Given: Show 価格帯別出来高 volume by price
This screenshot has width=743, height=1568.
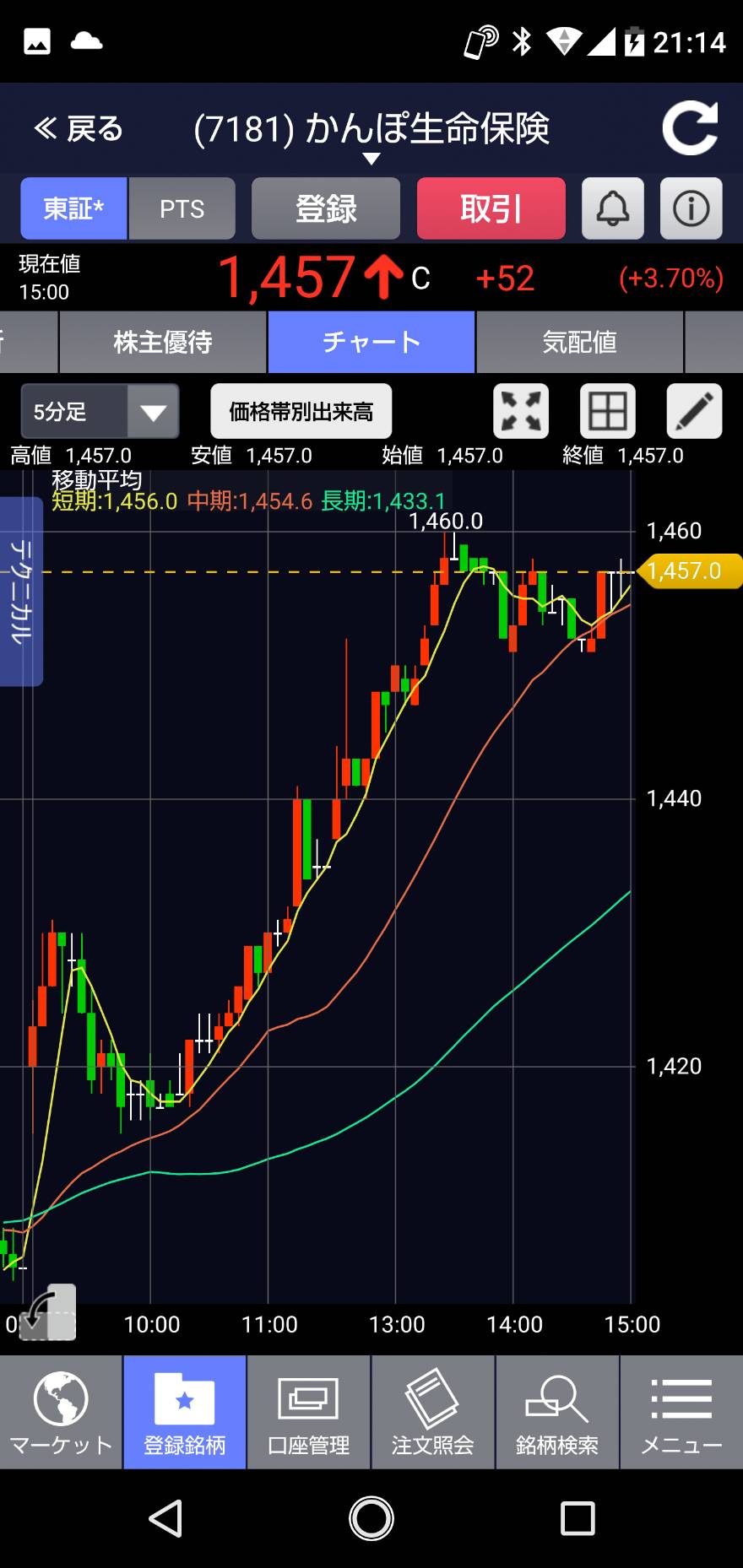Looking at the screenshot, I should 301,412.
